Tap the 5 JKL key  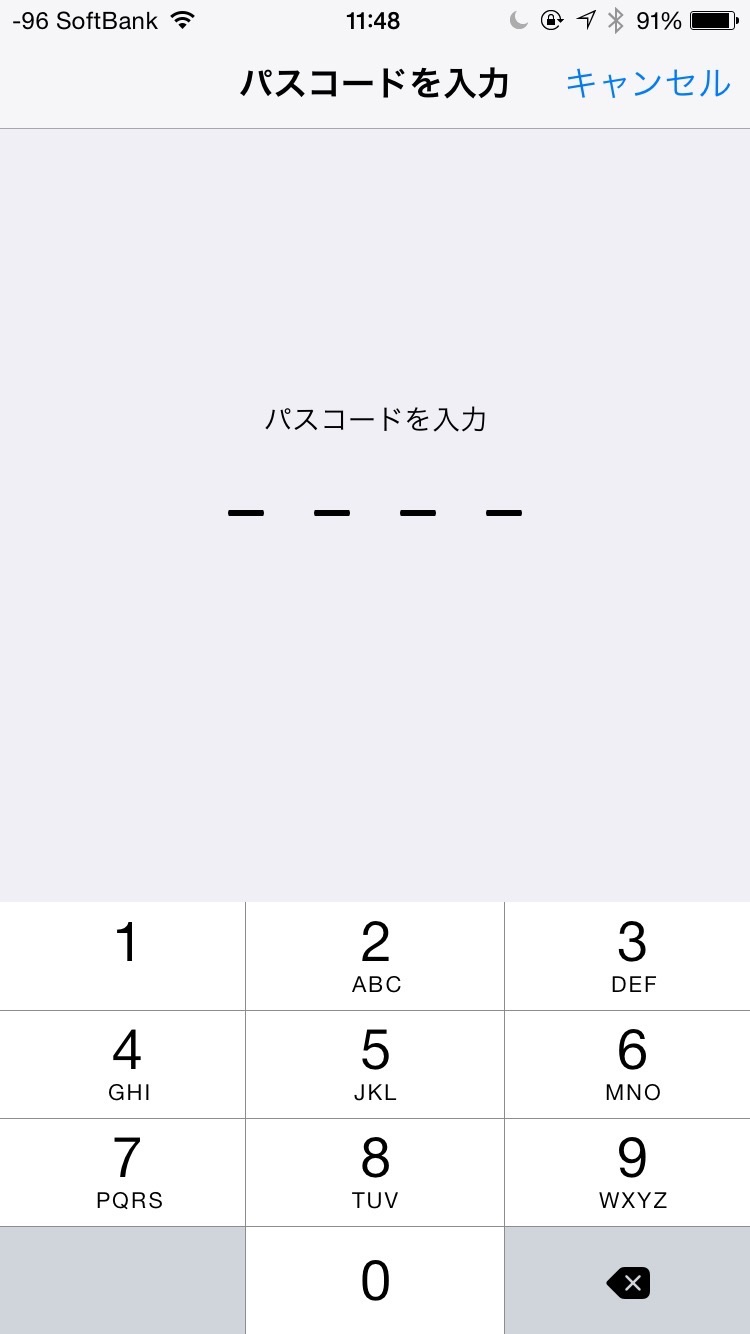[x=375, y=1064]
